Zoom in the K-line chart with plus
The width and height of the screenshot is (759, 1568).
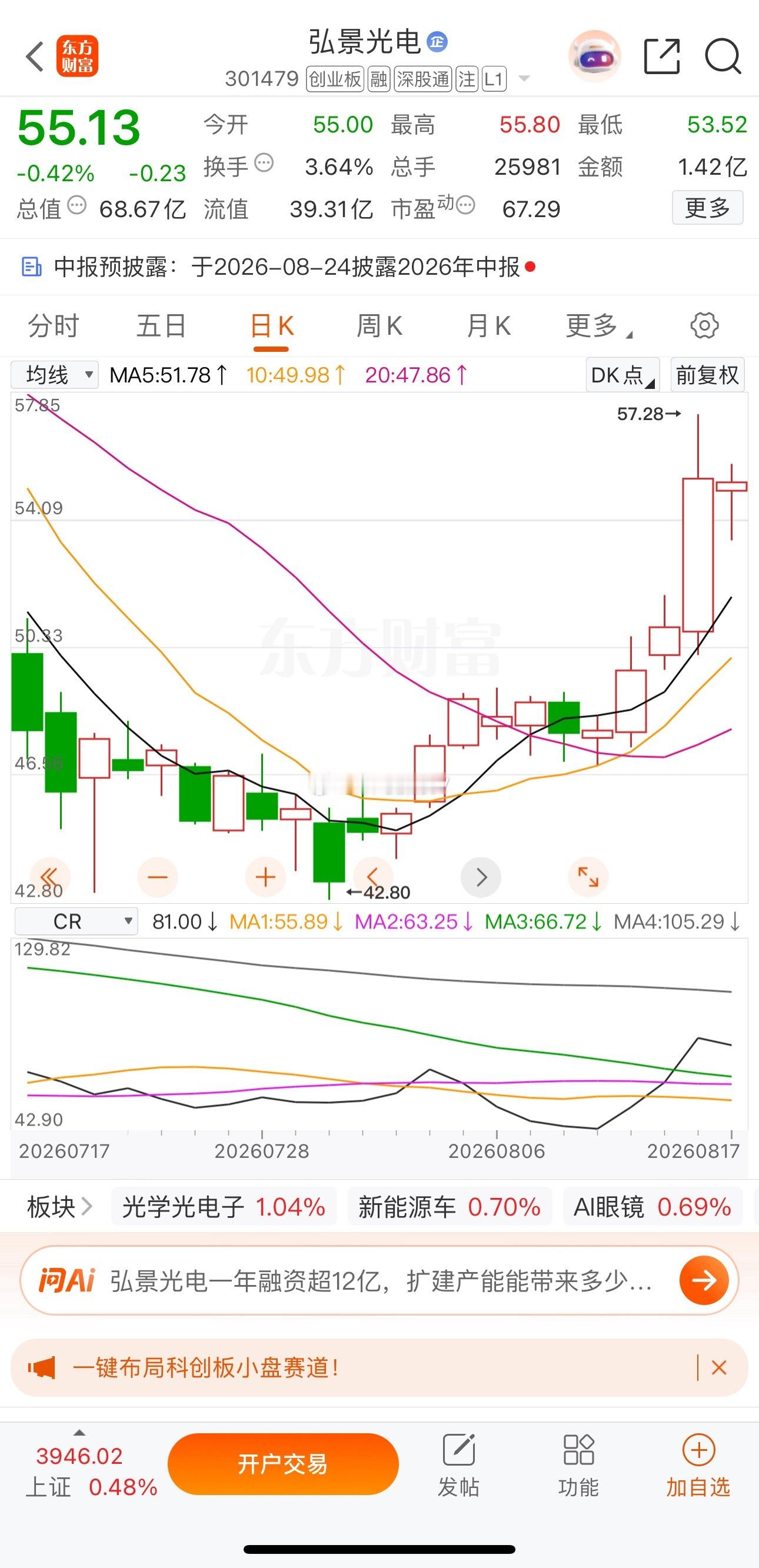[265, 877]
